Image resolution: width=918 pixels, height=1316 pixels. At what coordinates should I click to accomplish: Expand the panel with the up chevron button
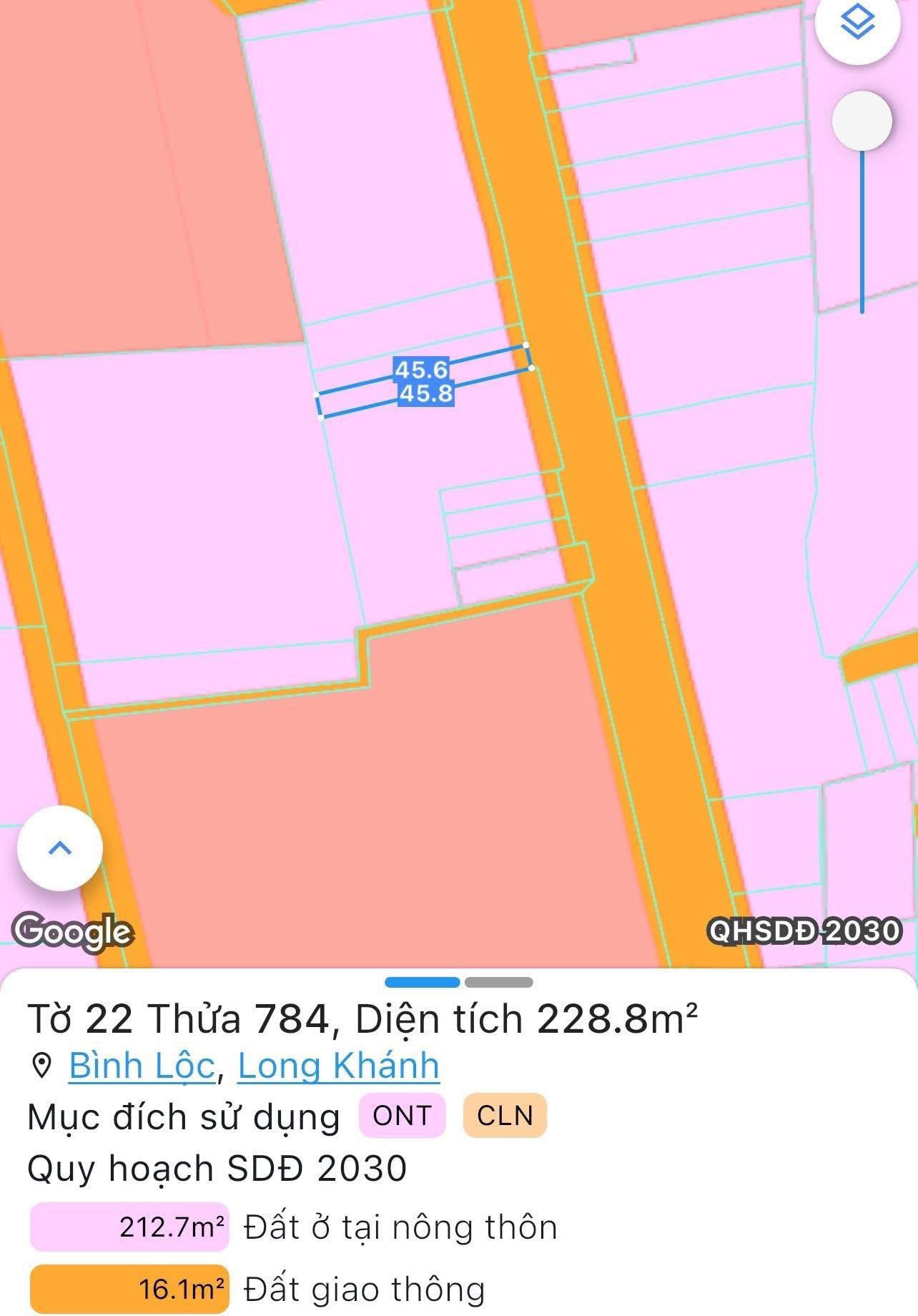point(60,848)
